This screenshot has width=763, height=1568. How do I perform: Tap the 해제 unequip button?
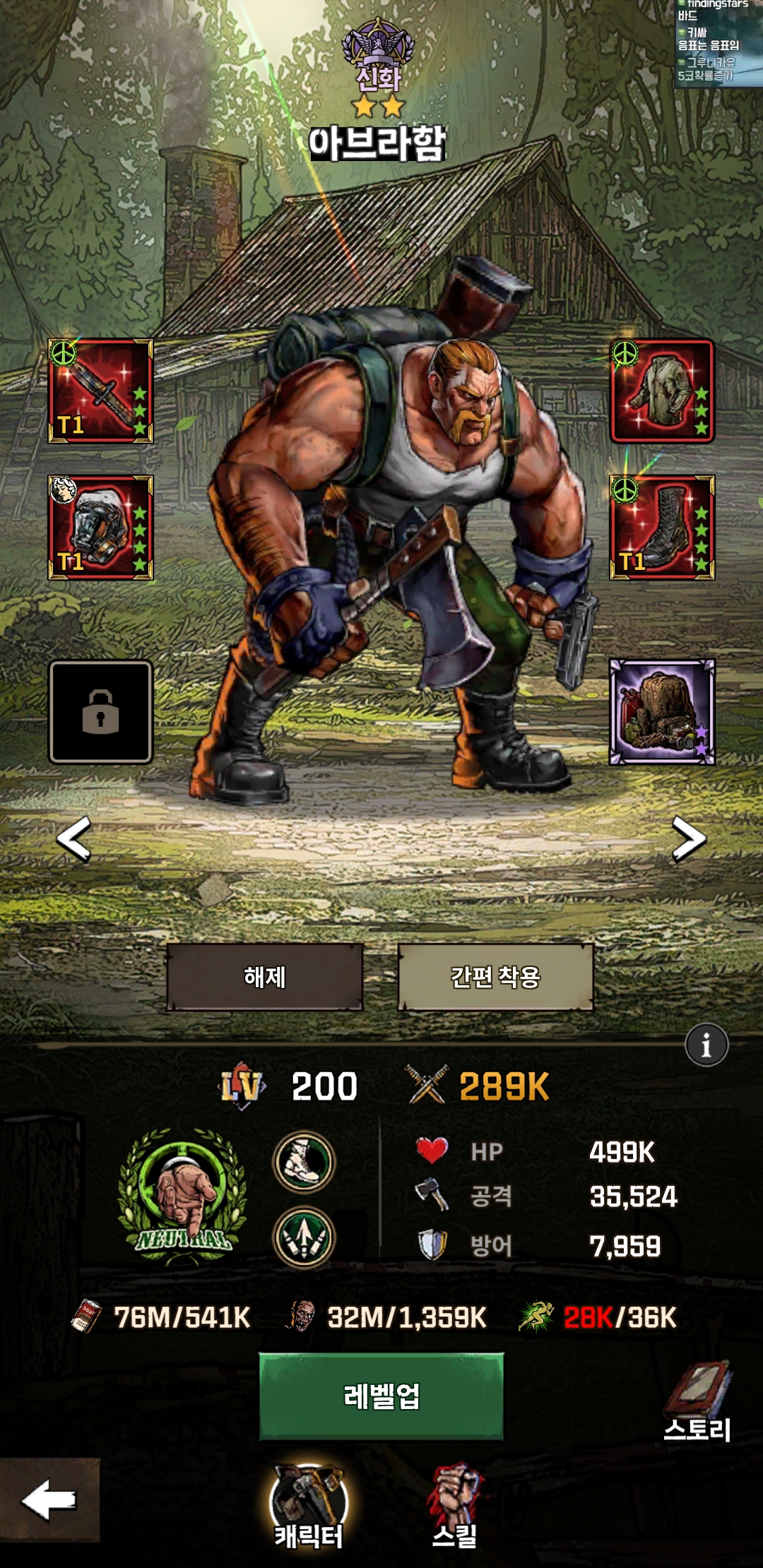(265, 977)
